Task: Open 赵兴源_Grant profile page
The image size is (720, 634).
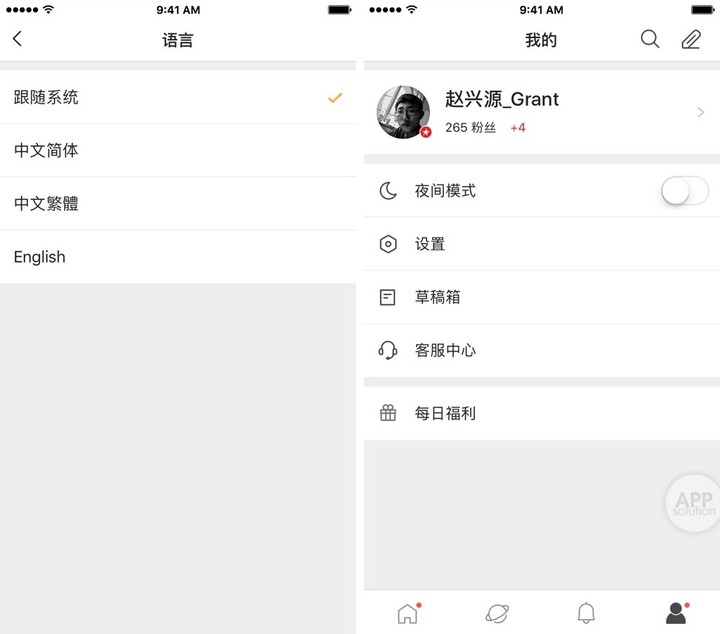Action: [540, 112]
